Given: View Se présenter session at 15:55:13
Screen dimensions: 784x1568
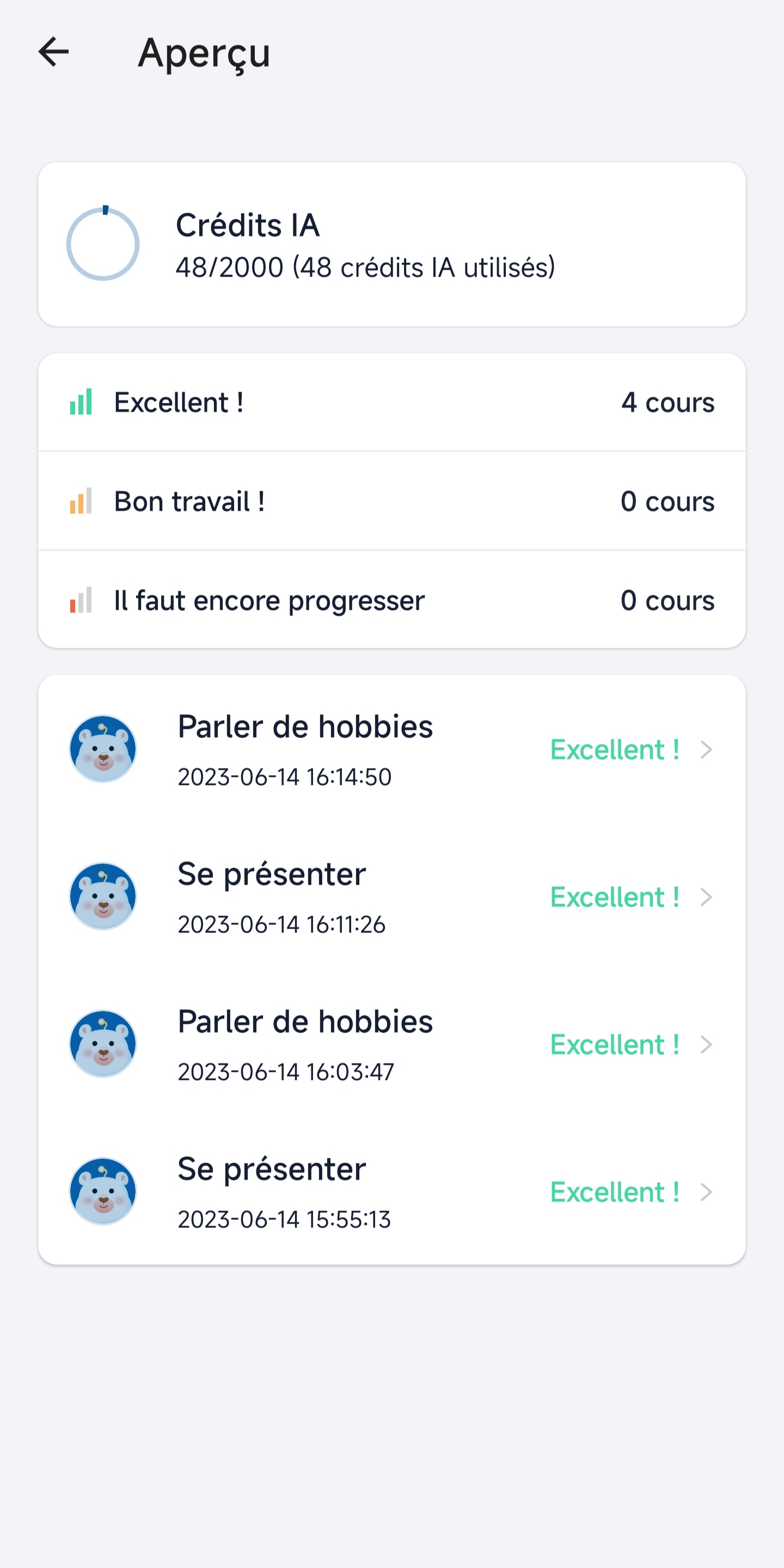Looking at the screenshot, I should [x=391, y=1192].
